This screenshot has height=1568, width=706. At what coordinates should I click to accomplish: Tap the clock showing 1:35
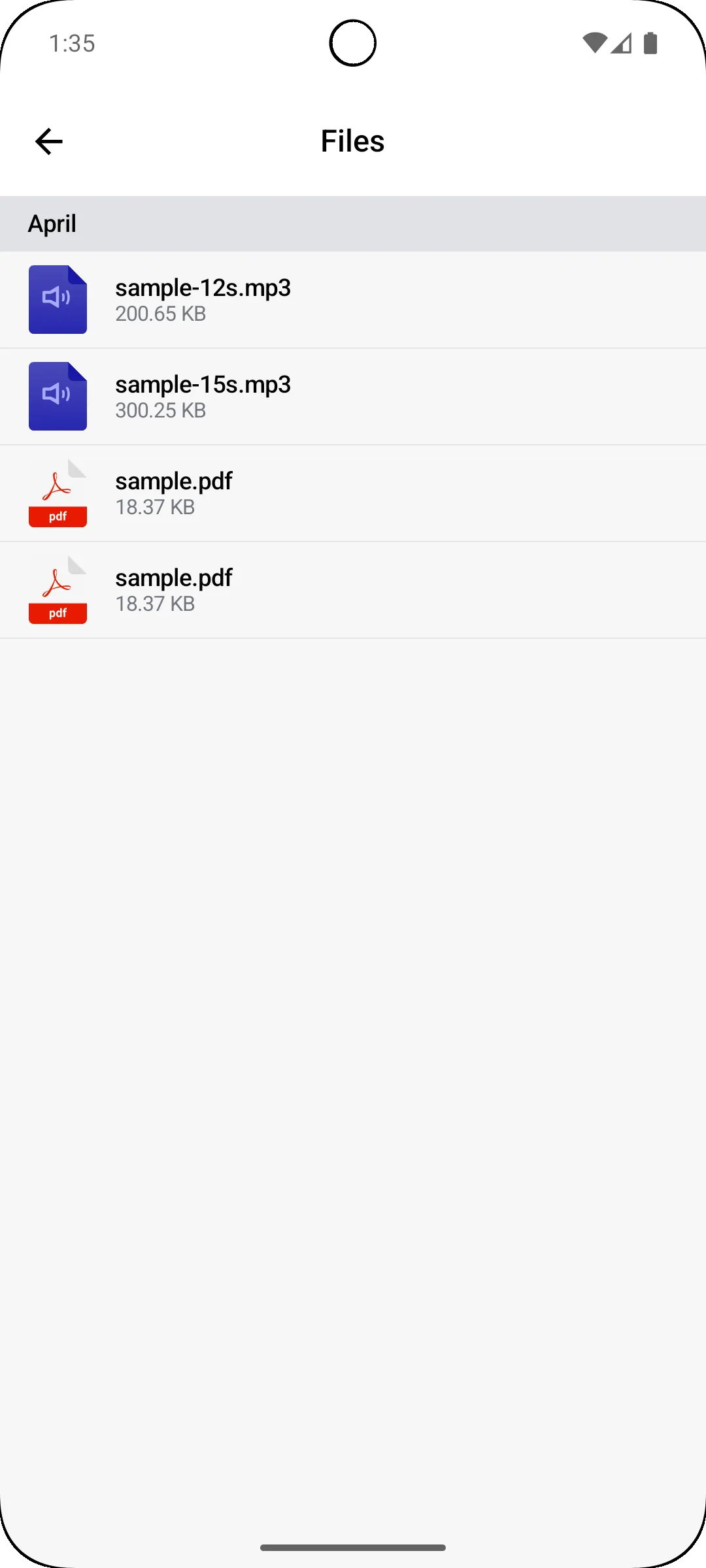[x=72, y=43]
